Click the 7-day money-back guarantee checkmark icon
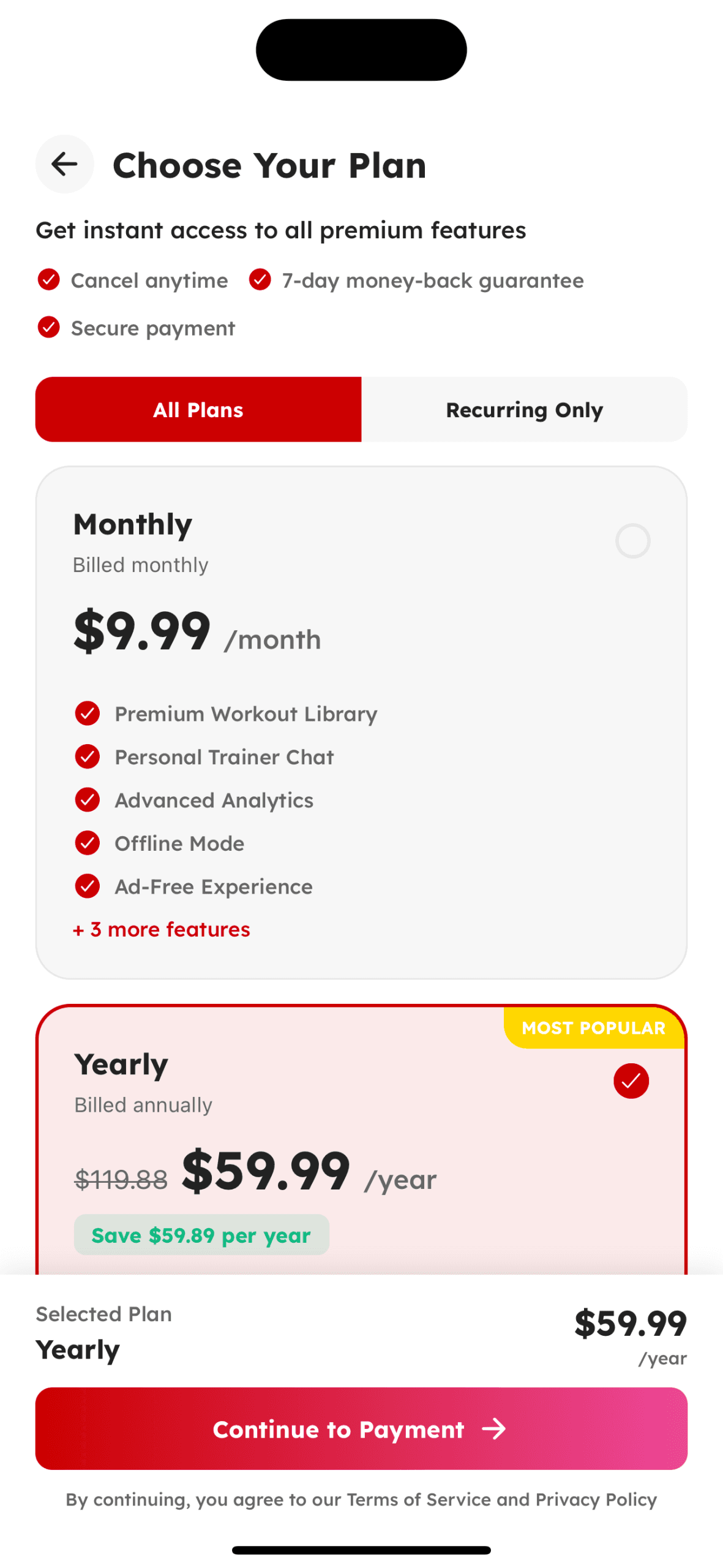The height and width of the screenshot is (1568, 723). (x=260, y=280)
